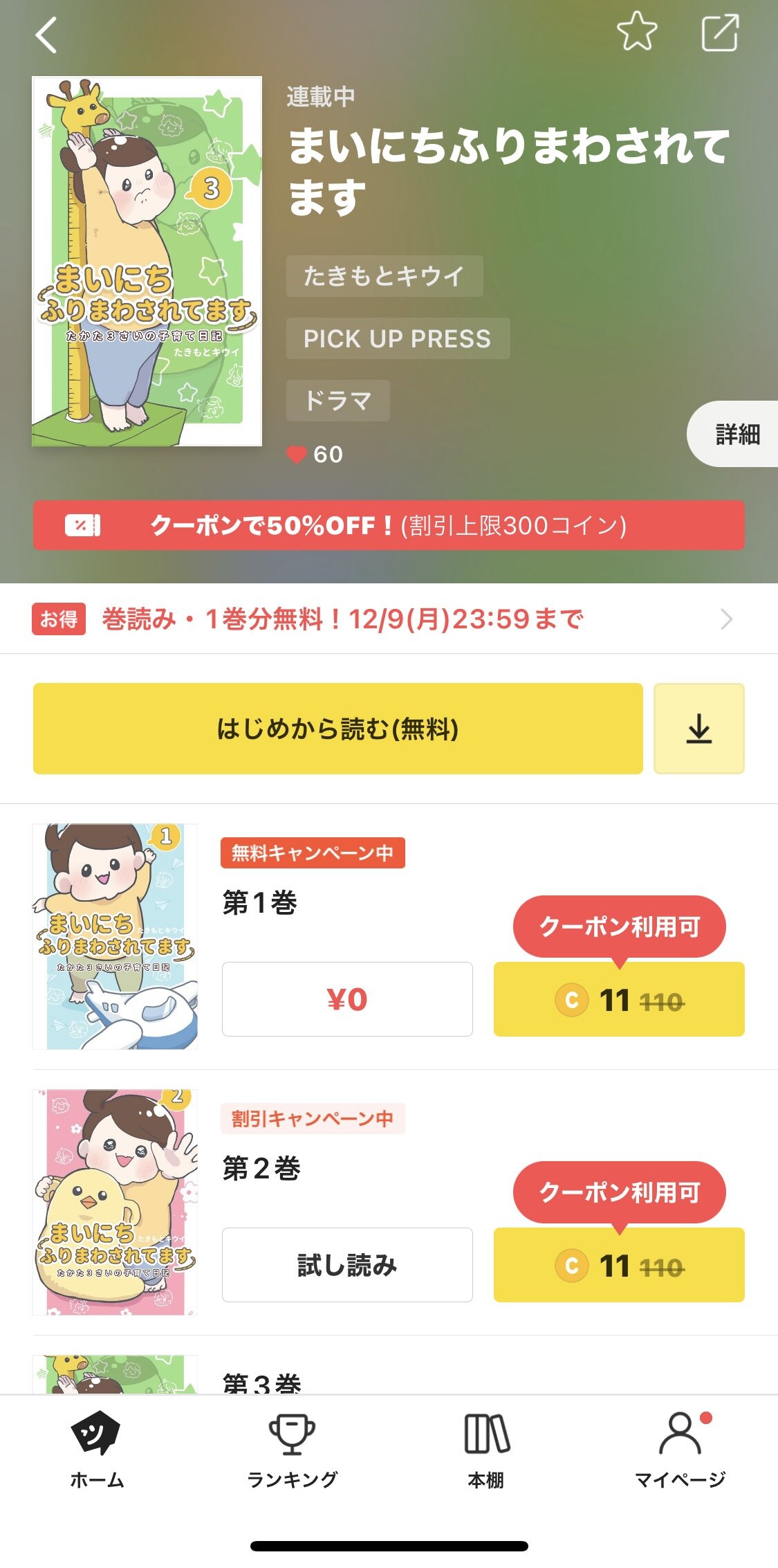
Task: Start reading with はじめから読む(無料)
Action: [337, 729]
